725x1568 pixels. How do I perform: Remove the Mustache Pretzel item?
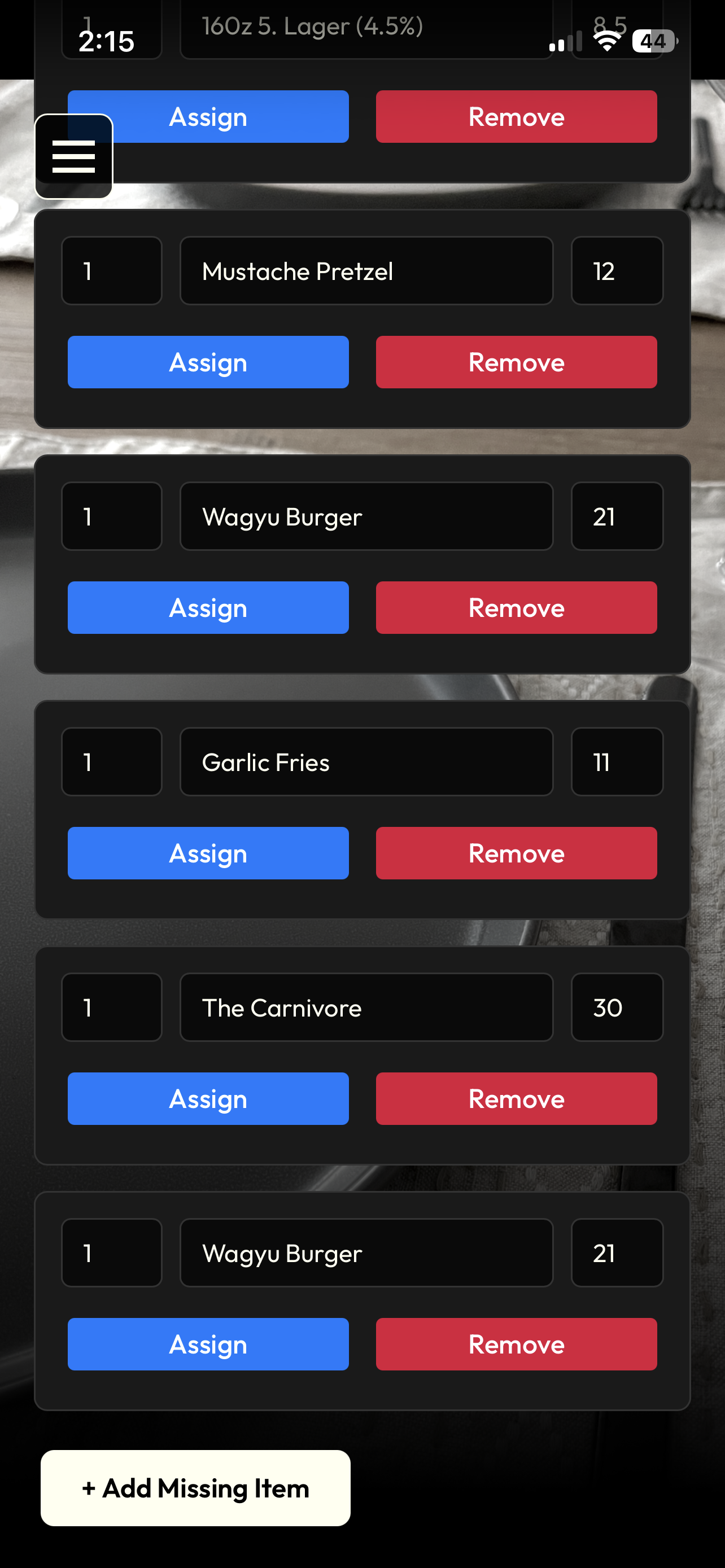(516, 362)
